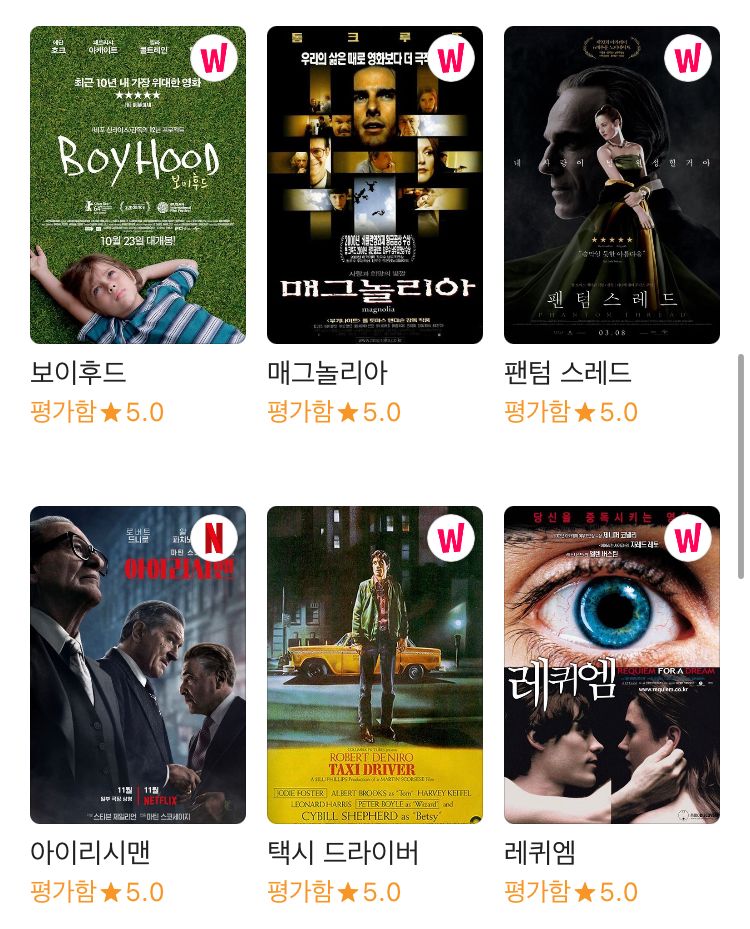Open the 아이리시맨 movie card
This screenshot has width=750, height=929.
(x=138, y=665)
